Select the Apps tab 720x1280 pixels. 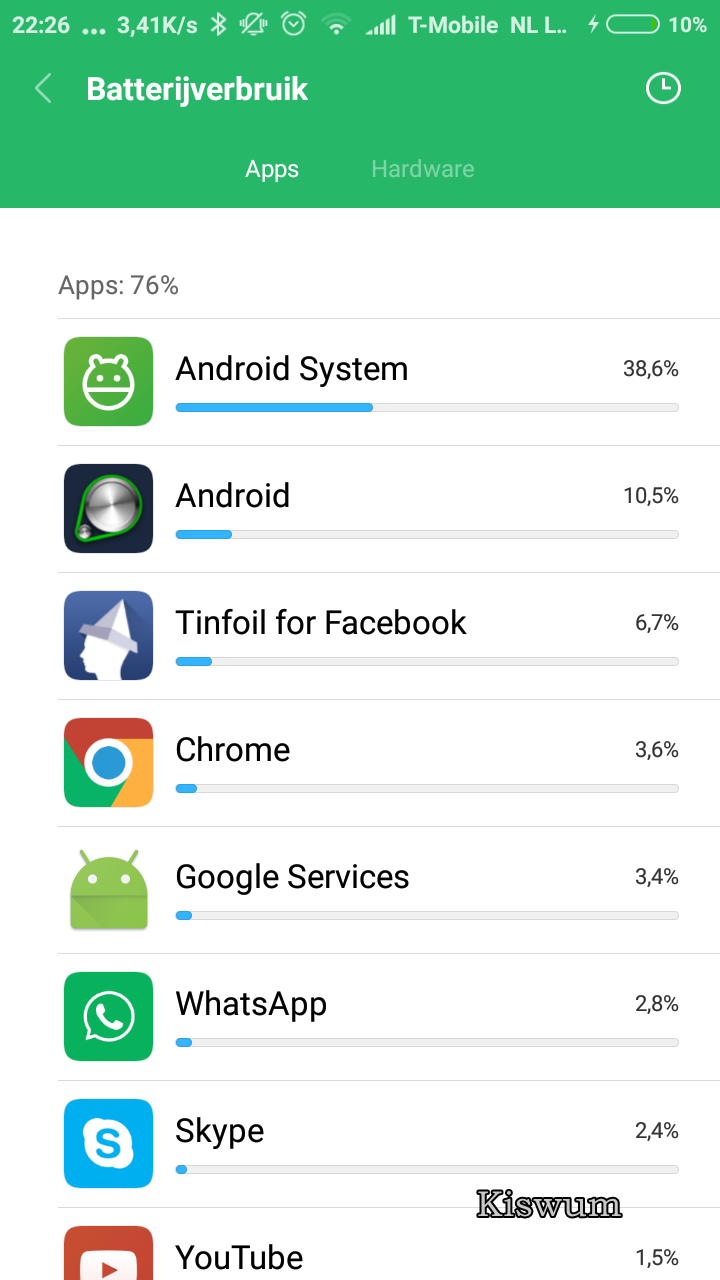point(272,169)
